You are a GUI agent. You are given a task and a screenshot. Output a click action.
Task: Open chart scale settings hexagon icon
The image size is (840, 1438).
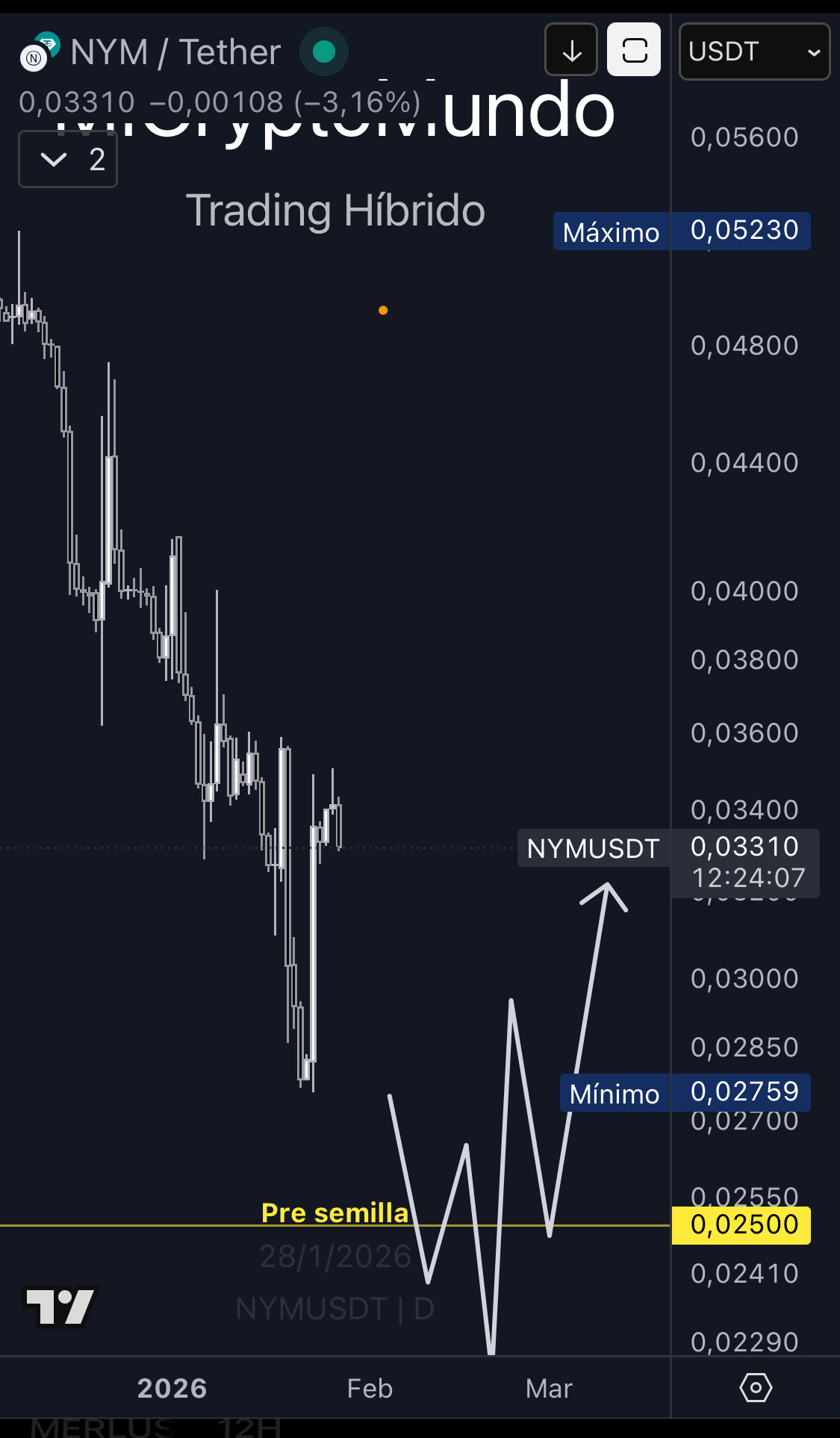755,1388
